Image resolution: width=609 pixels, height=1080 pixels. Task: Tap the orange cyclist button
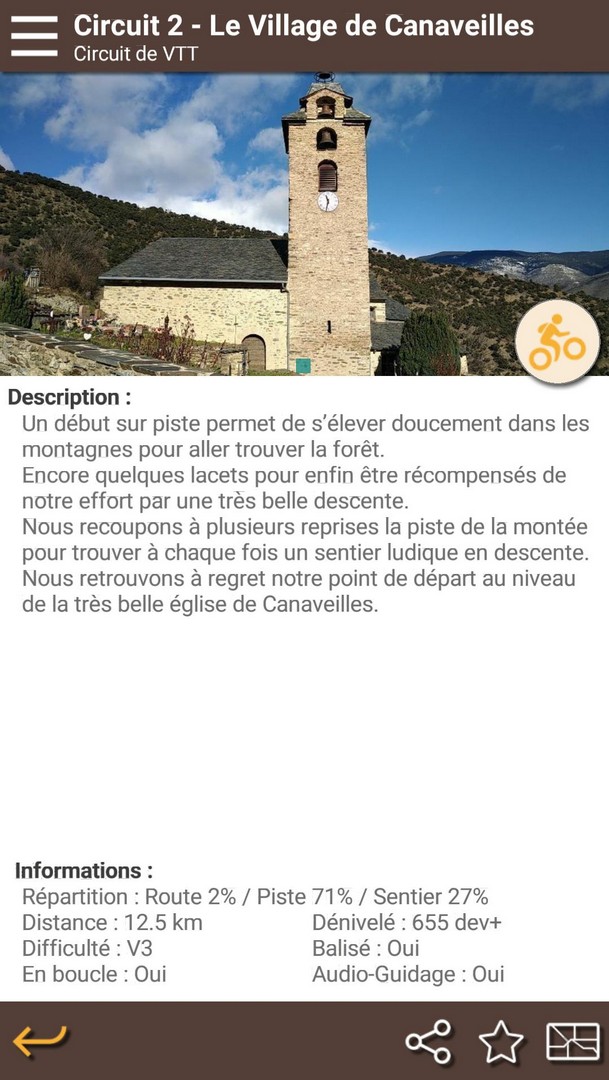[x=557, y=342]
